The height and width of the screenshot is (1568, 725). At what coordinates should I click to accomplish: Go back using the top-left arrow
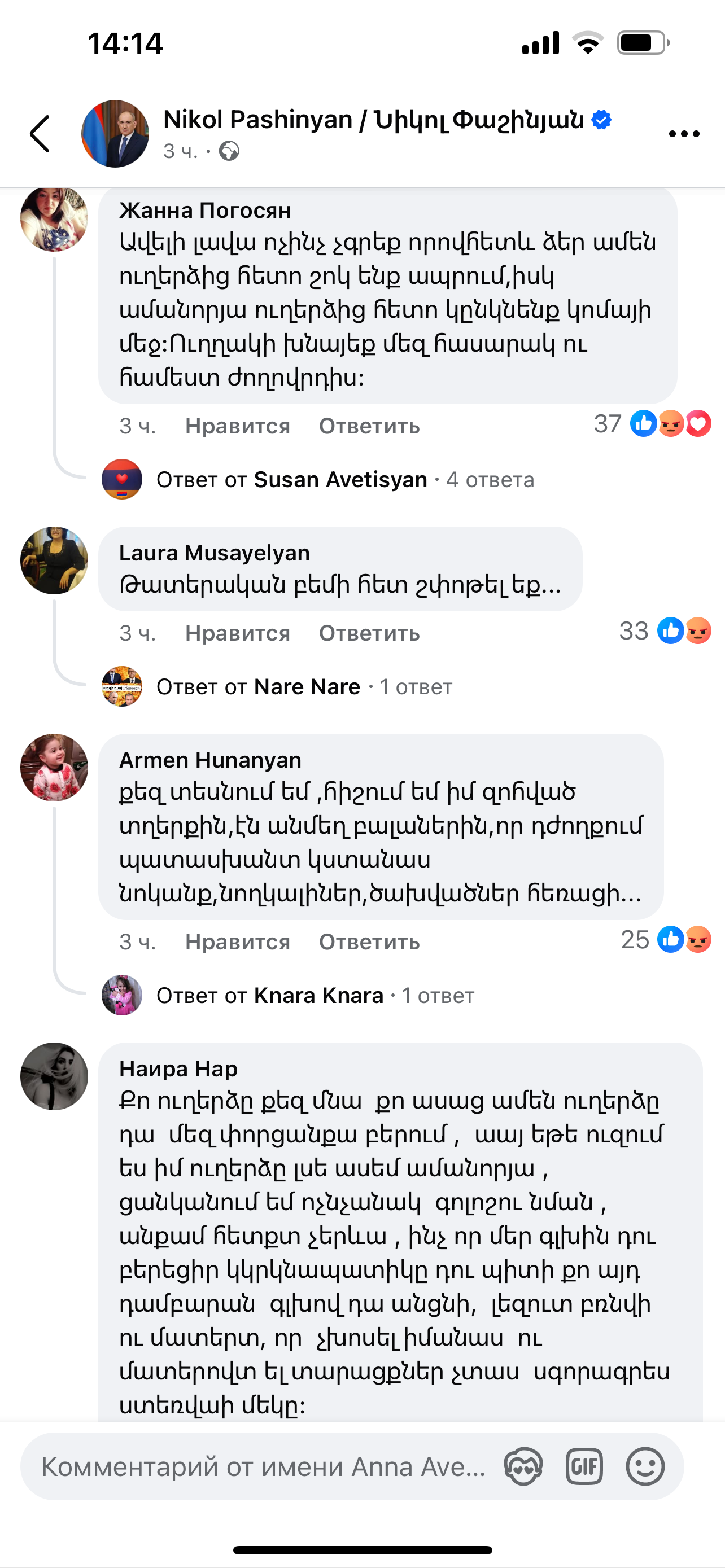[40, 133]
